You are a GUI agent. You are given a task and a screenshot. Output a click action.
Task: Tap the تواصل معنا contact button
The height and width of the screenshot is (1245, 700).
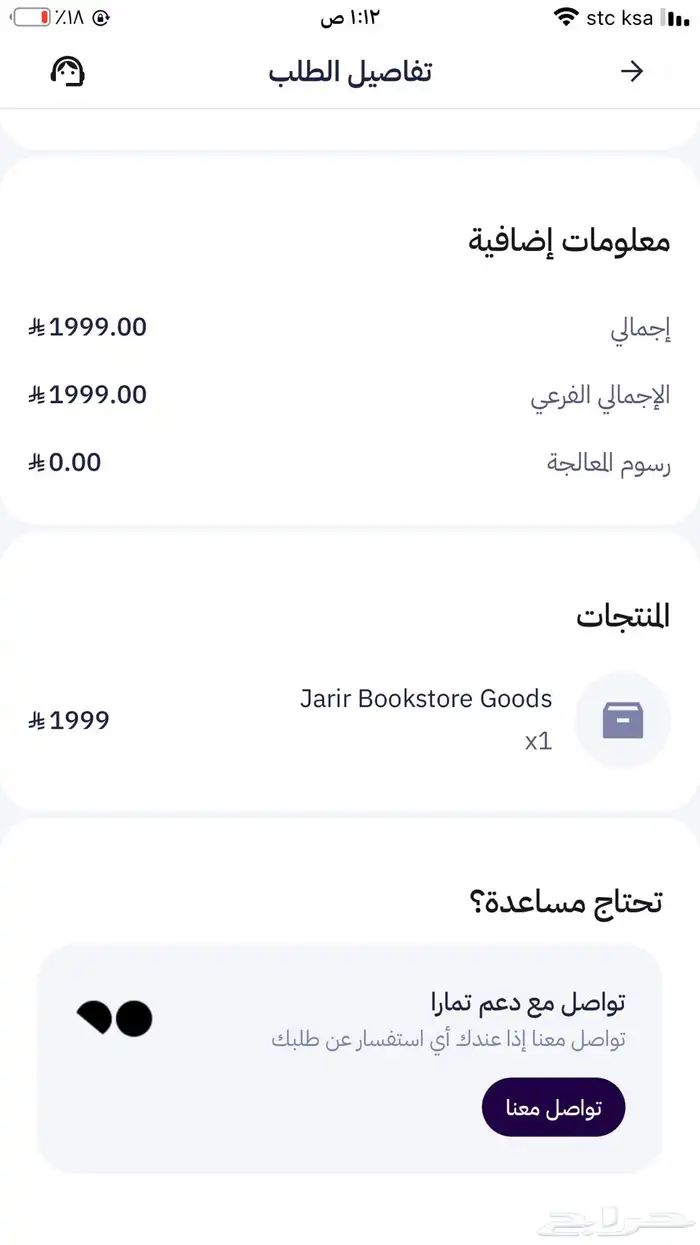[x=553, y=1107]
